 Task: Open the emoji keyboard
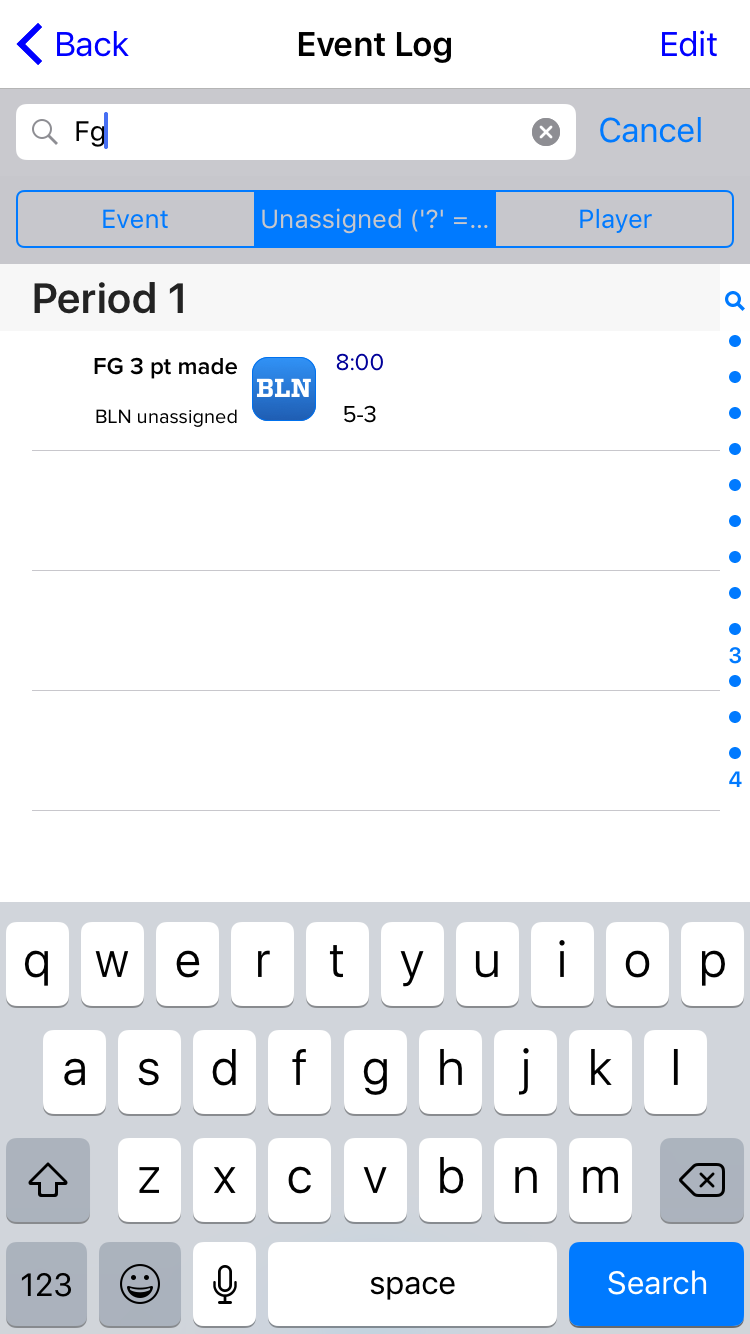click(140, 1284)
